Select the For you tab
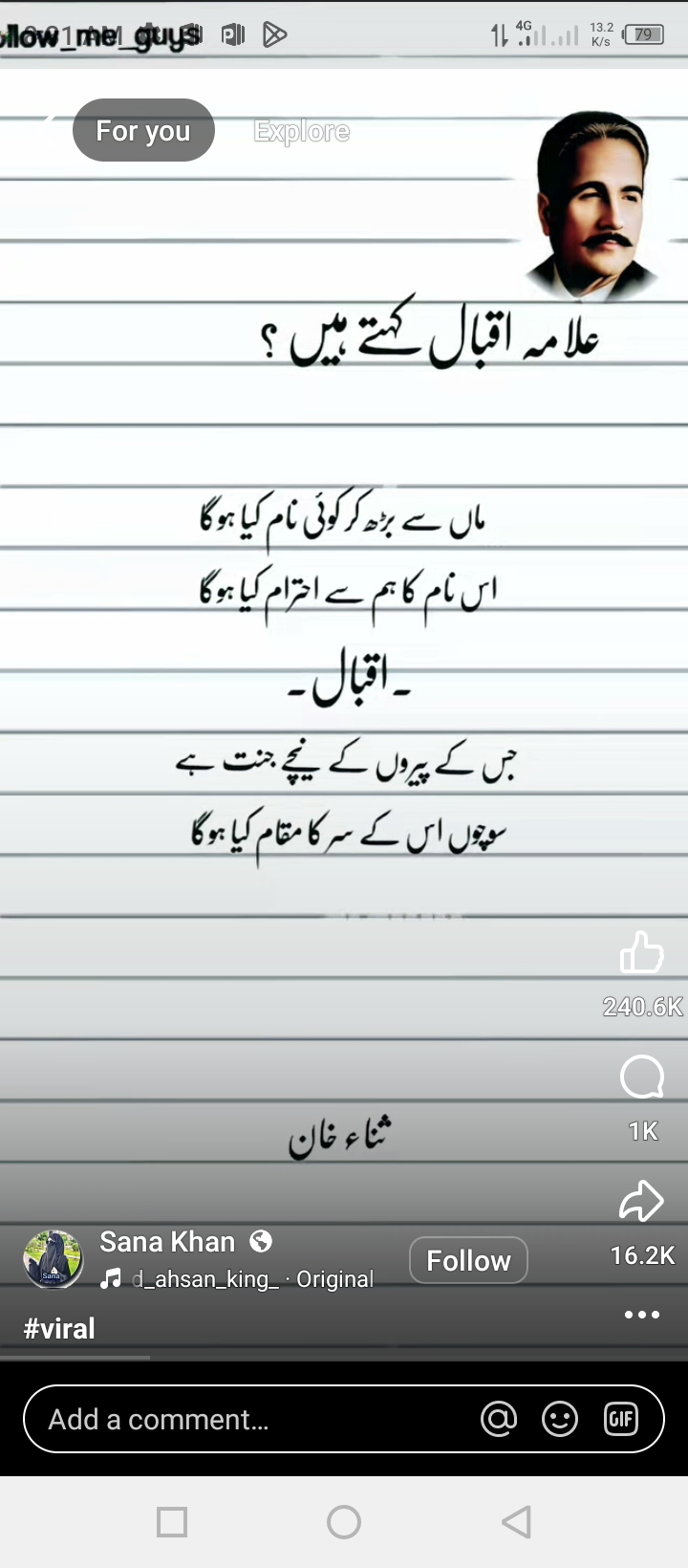The width and height of the screenshot is (688, 1568). pyautogui.click(x=143, y=131)
